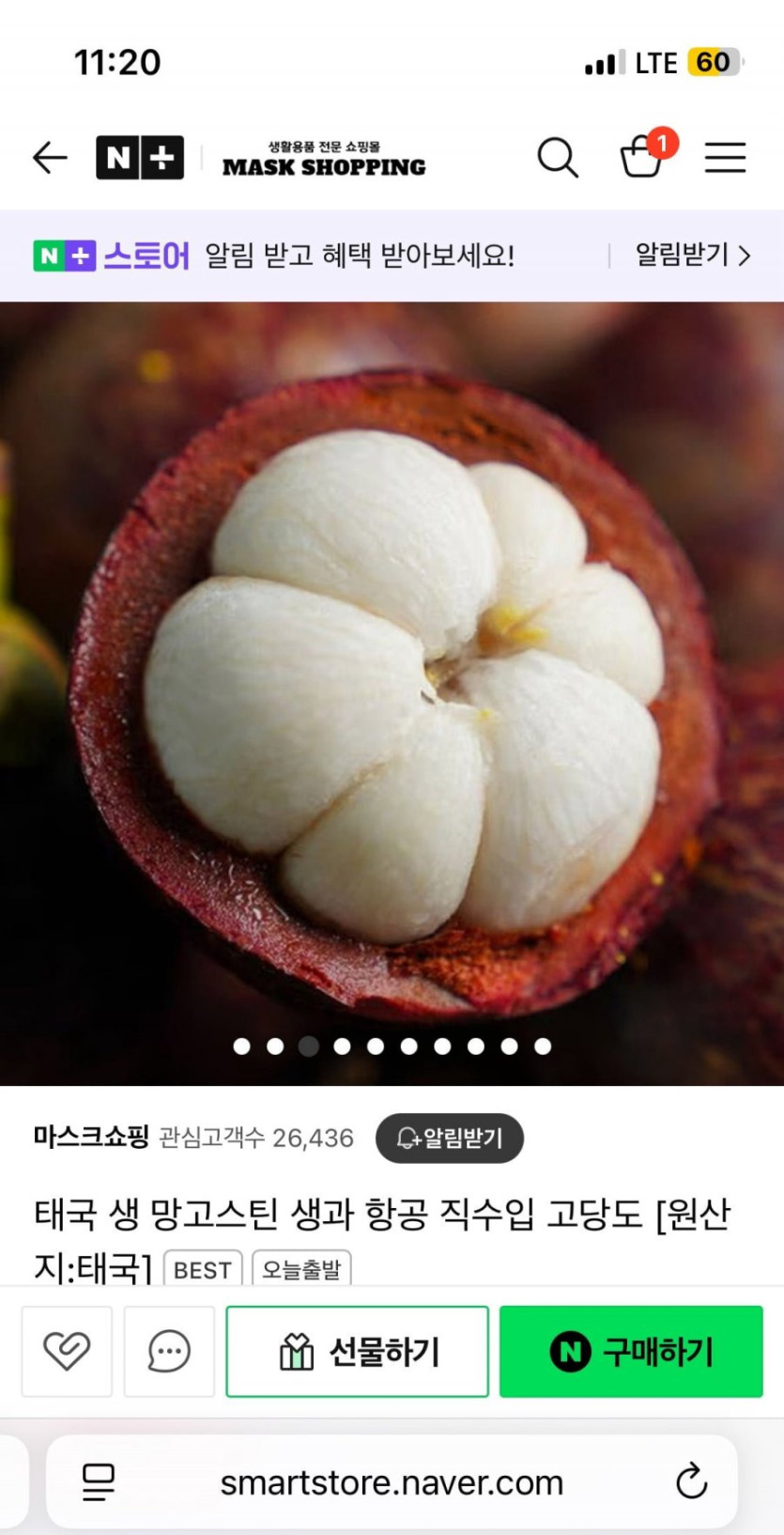This screenshot has width=784, height=1535.
Task: Open the MASK SHOPPING store home
Action: pos(323,159)
